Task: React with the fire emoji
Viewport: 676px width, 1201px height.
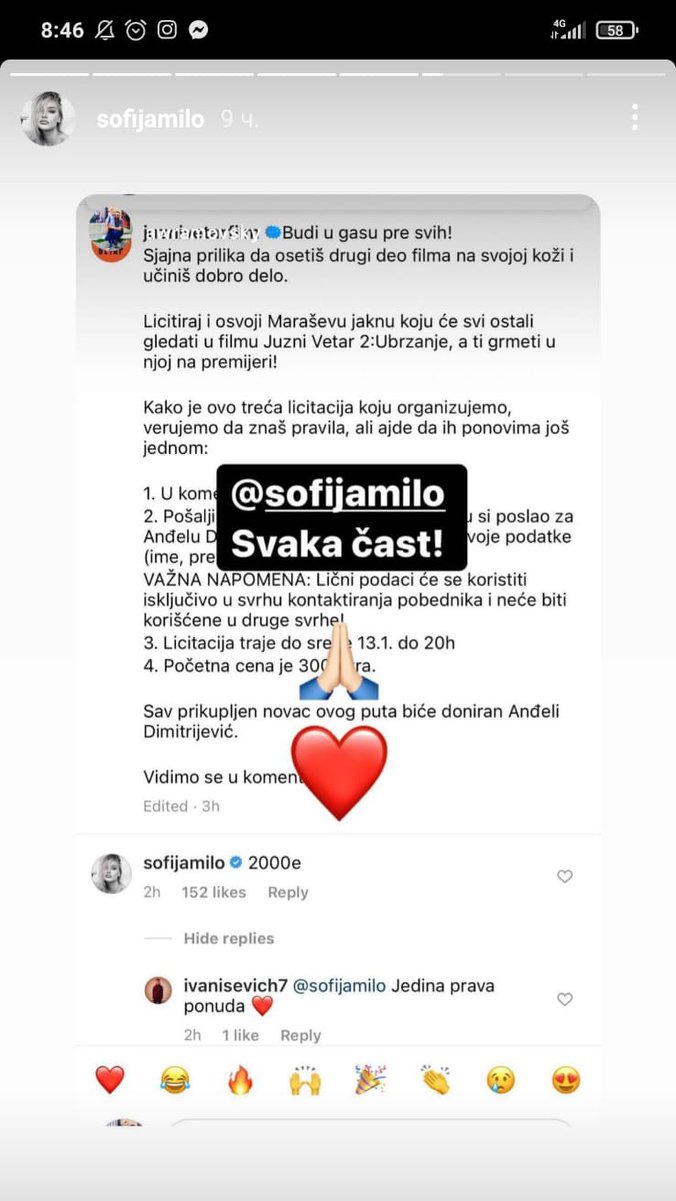Action: 240,1080
